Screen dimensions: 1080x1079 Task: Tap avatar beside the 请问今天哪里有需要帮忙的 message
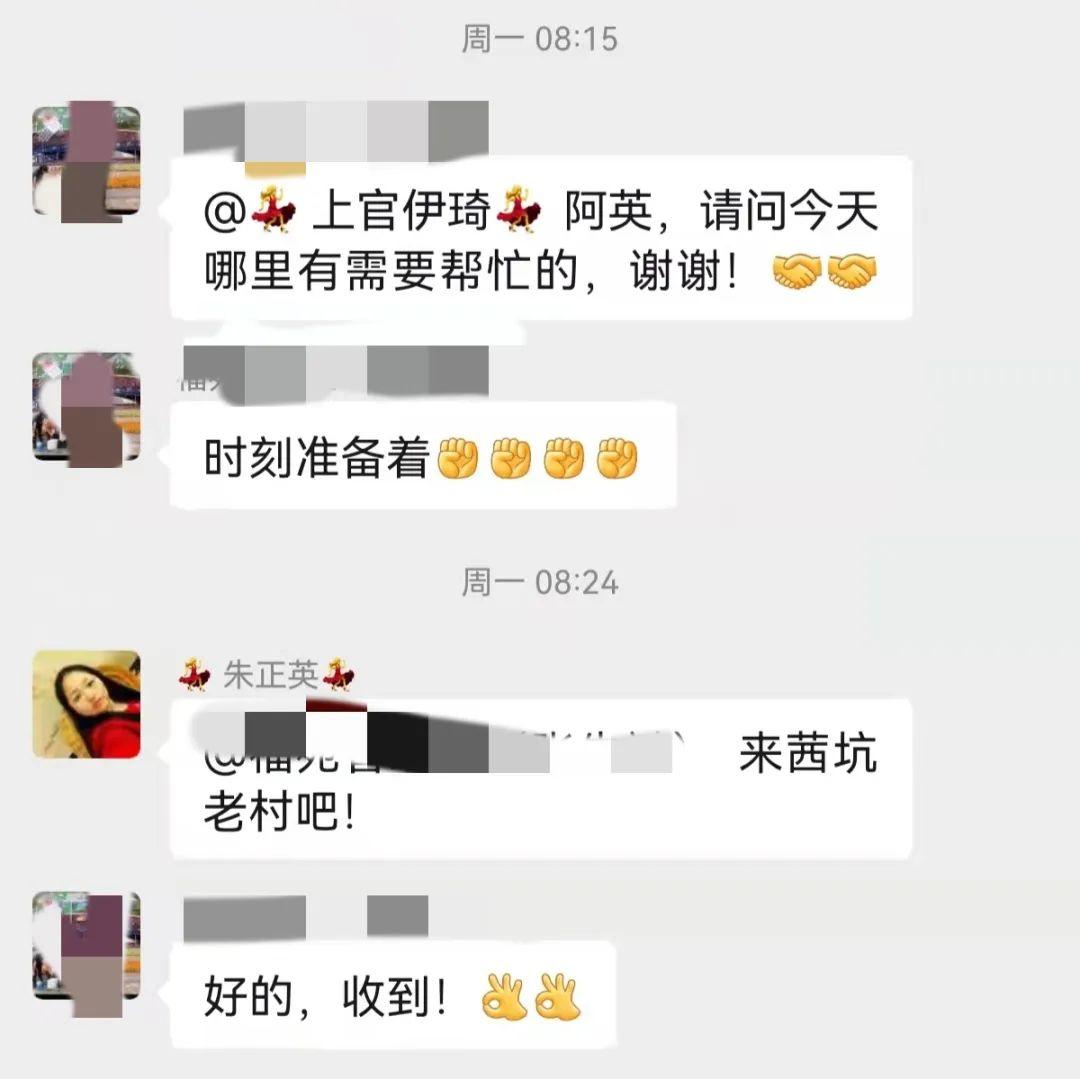[86, 161]
